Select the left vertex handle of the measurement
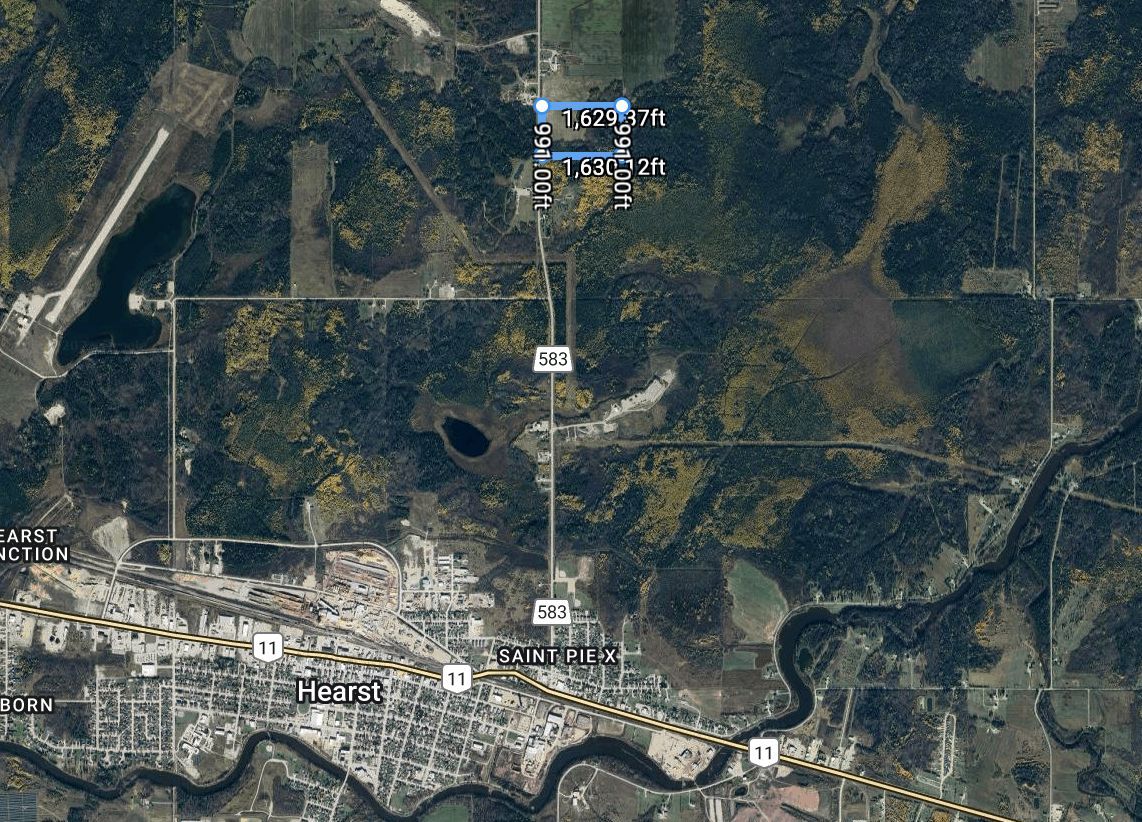Screen dimensions: 1142x822 541,105
